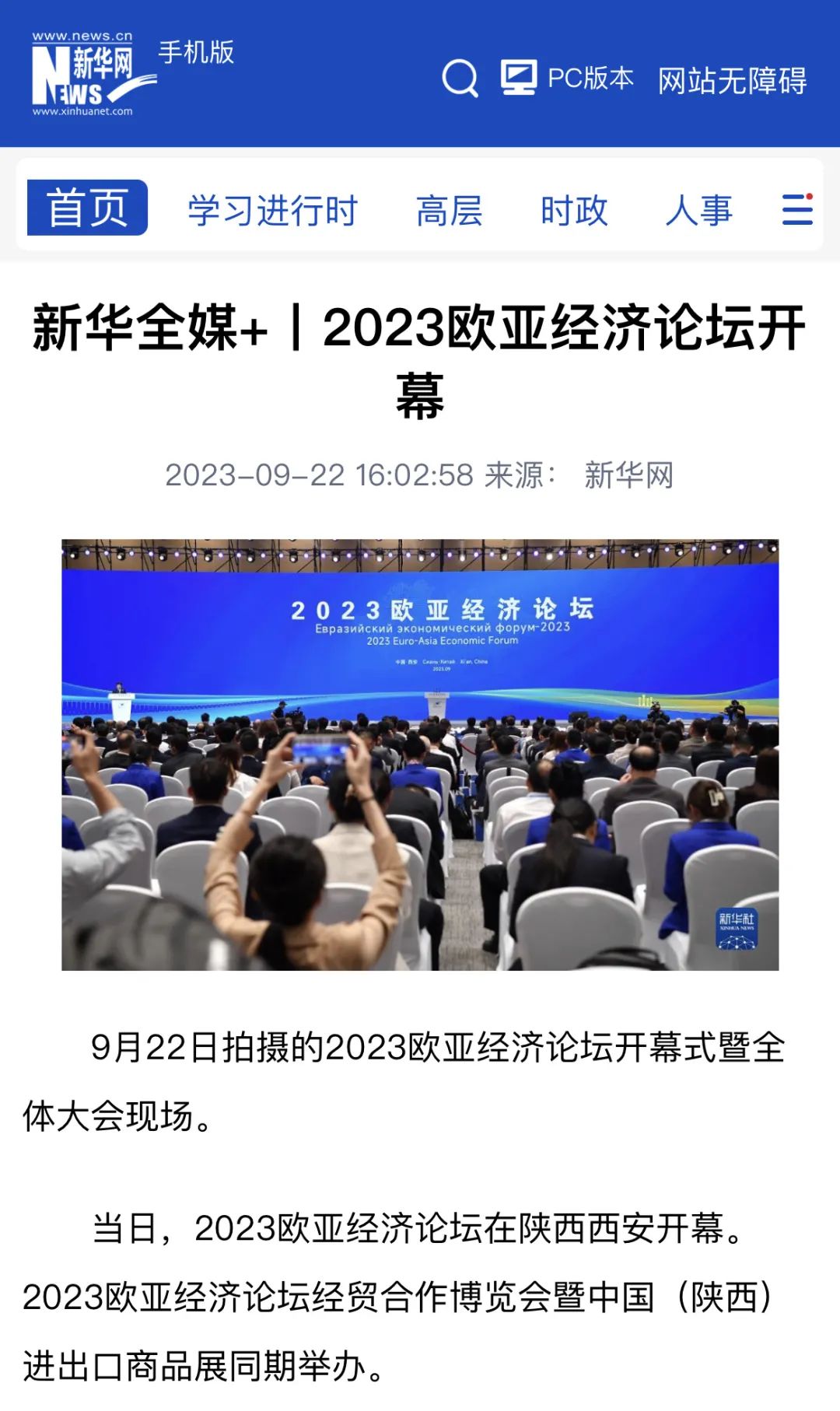The width and height of the screenshot is (840, 1411).
Task: Open the search icon in header
Action: [460, 79]
